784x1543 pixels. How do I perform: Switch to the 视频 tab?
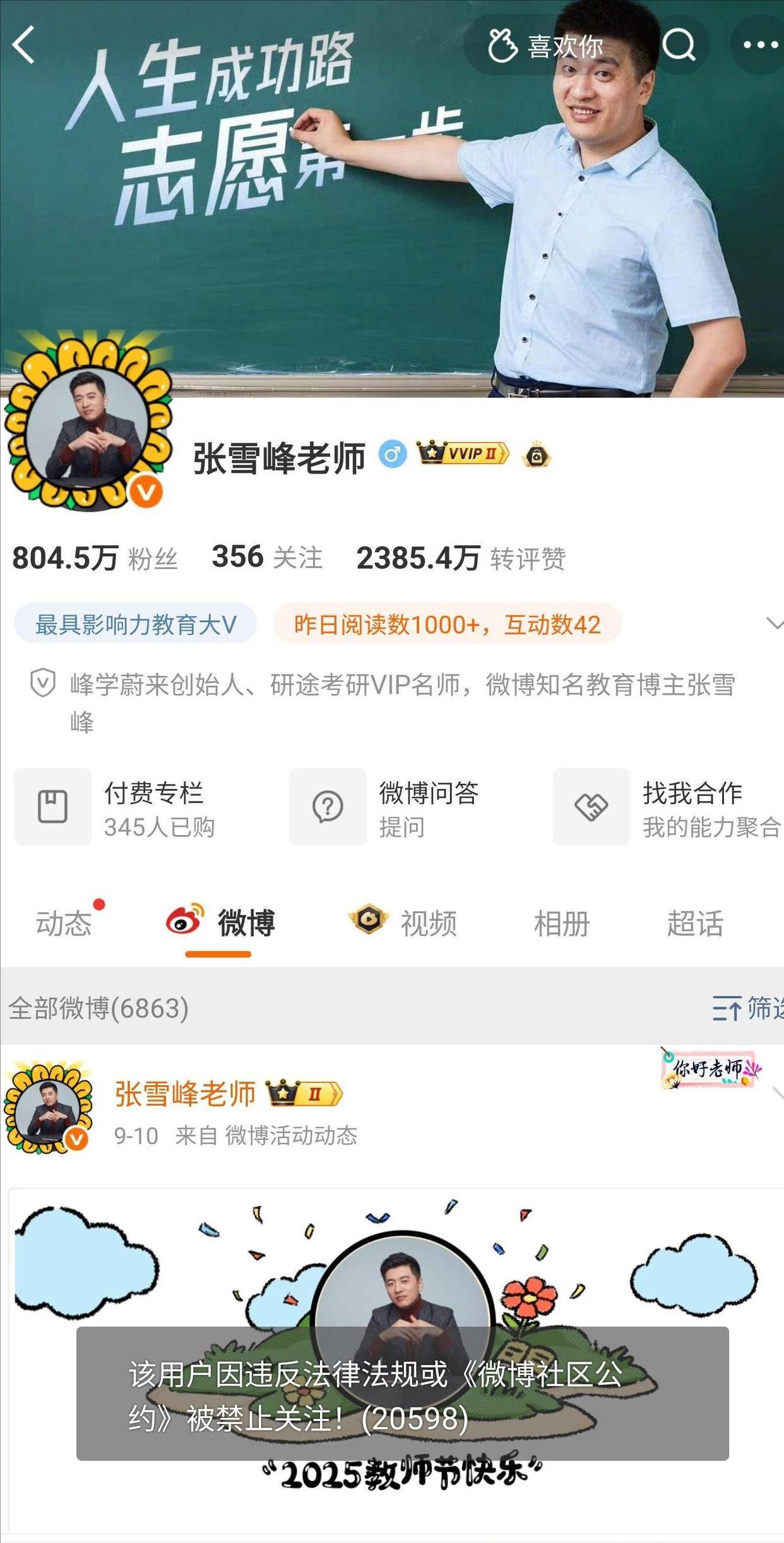[404, 923]
